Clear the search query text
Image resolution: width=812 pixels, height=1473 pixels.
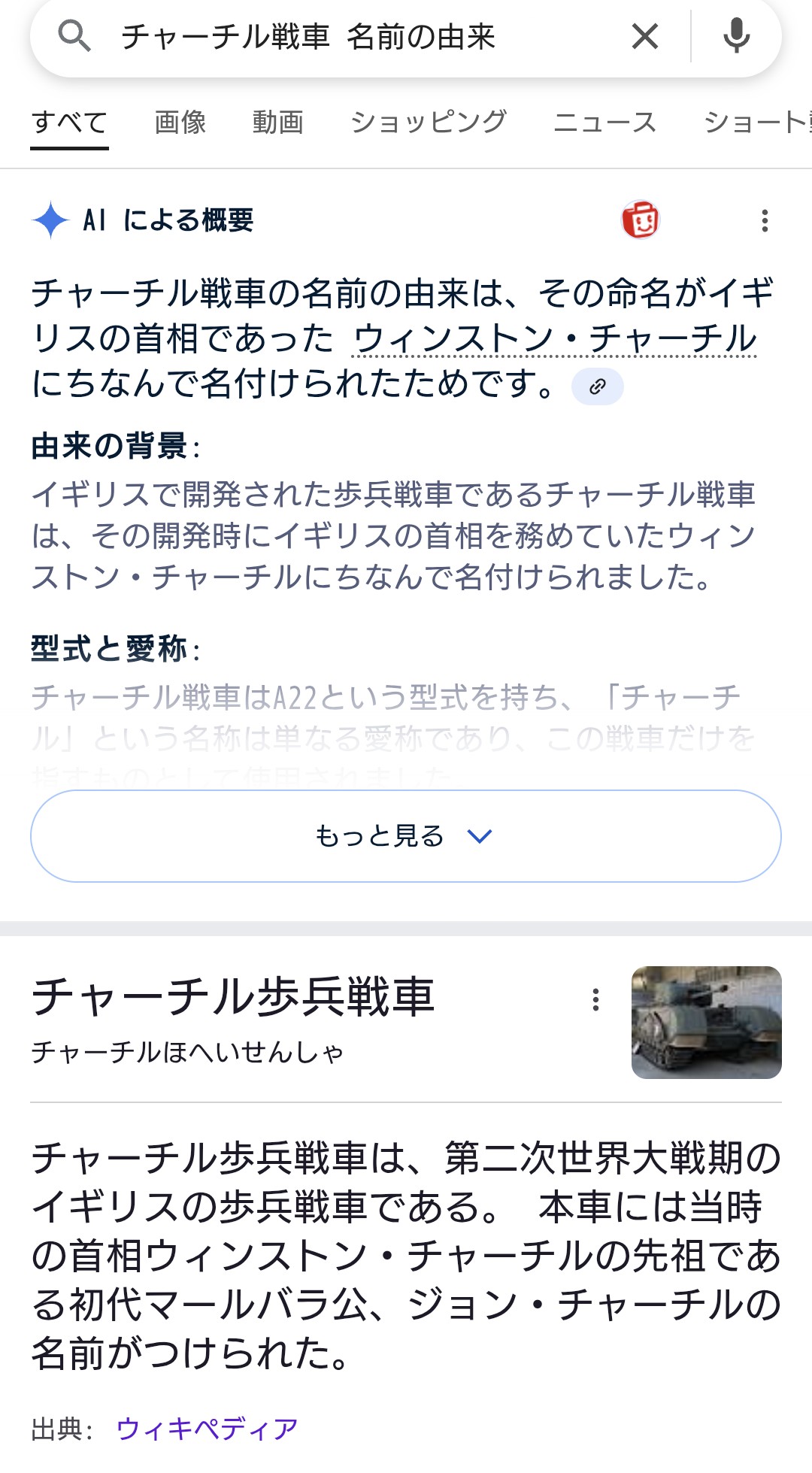point(644,36)
